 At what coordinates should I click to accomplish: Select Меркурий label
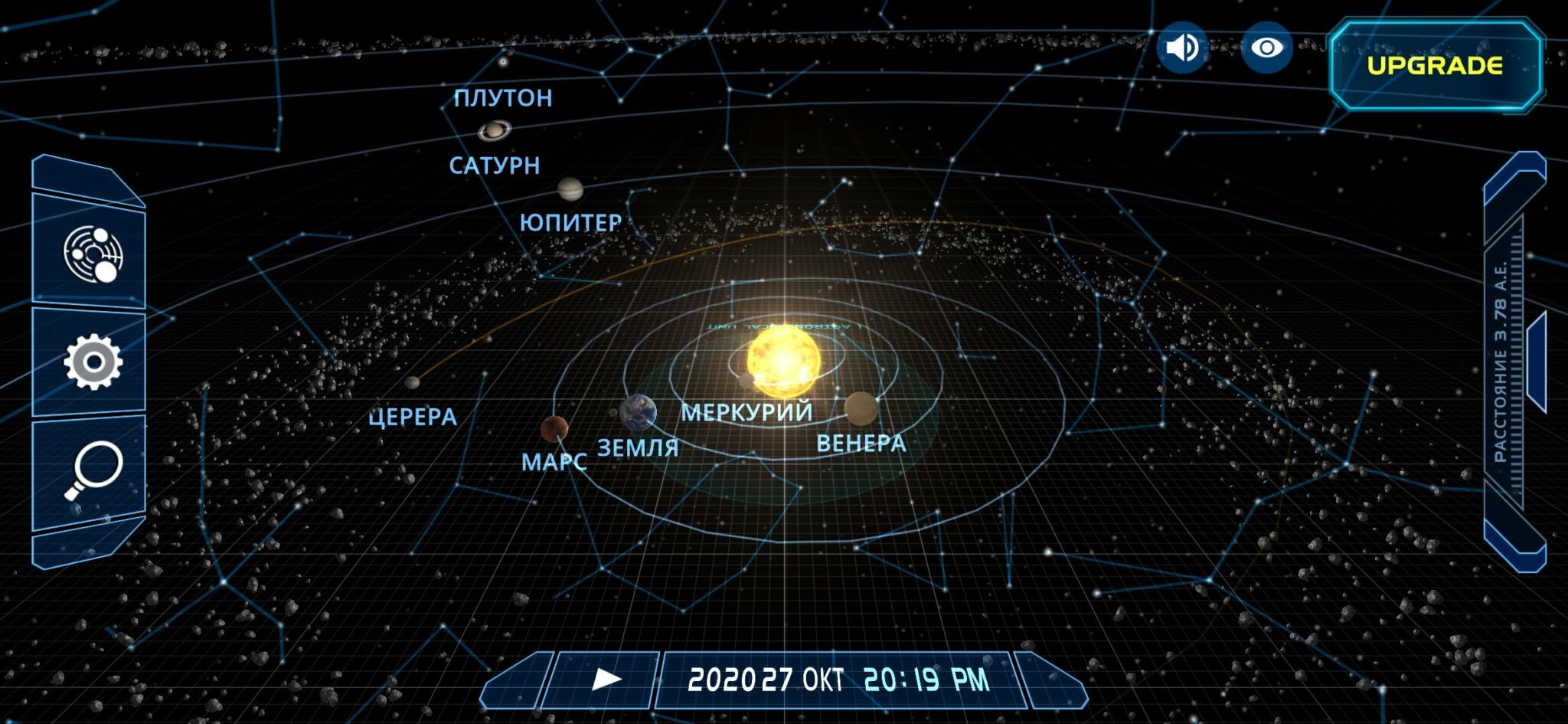[746, 413]
